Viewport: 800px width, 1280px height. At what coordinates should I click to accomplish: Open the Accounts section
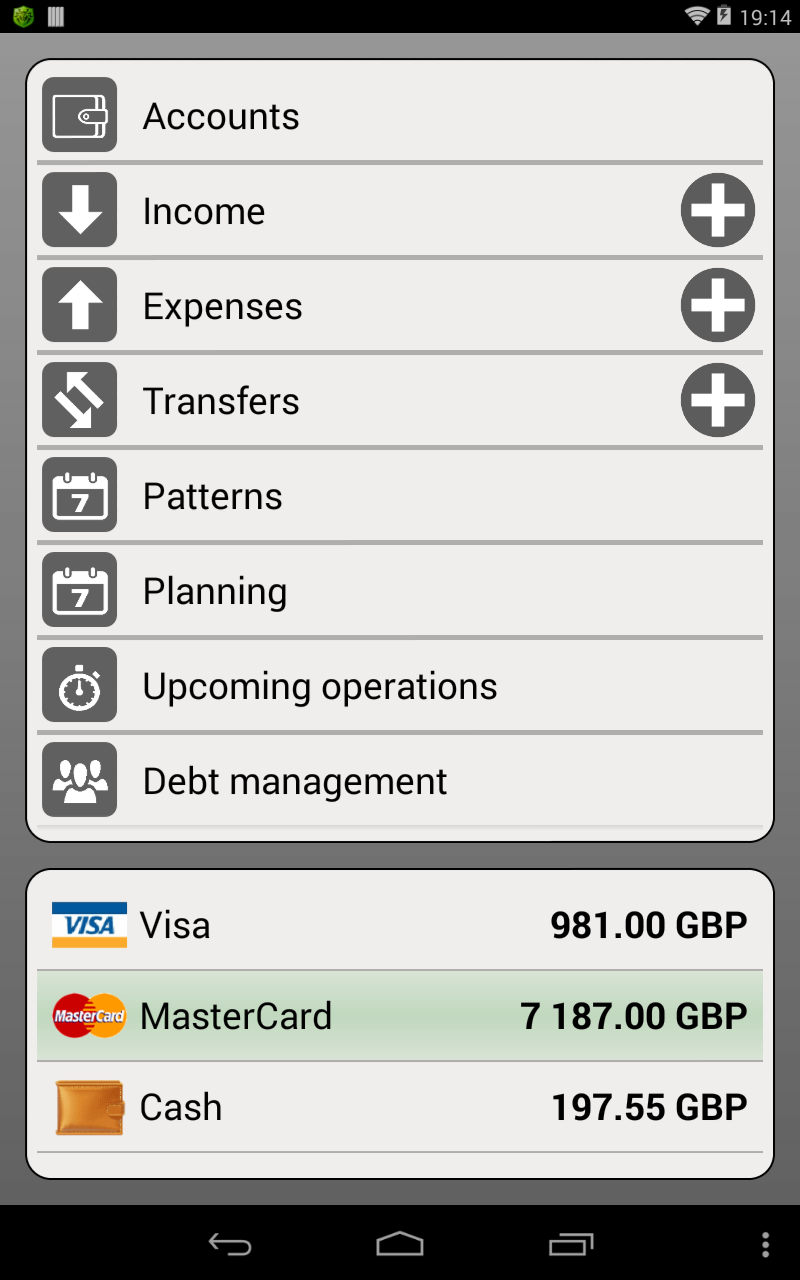(400, 116)
